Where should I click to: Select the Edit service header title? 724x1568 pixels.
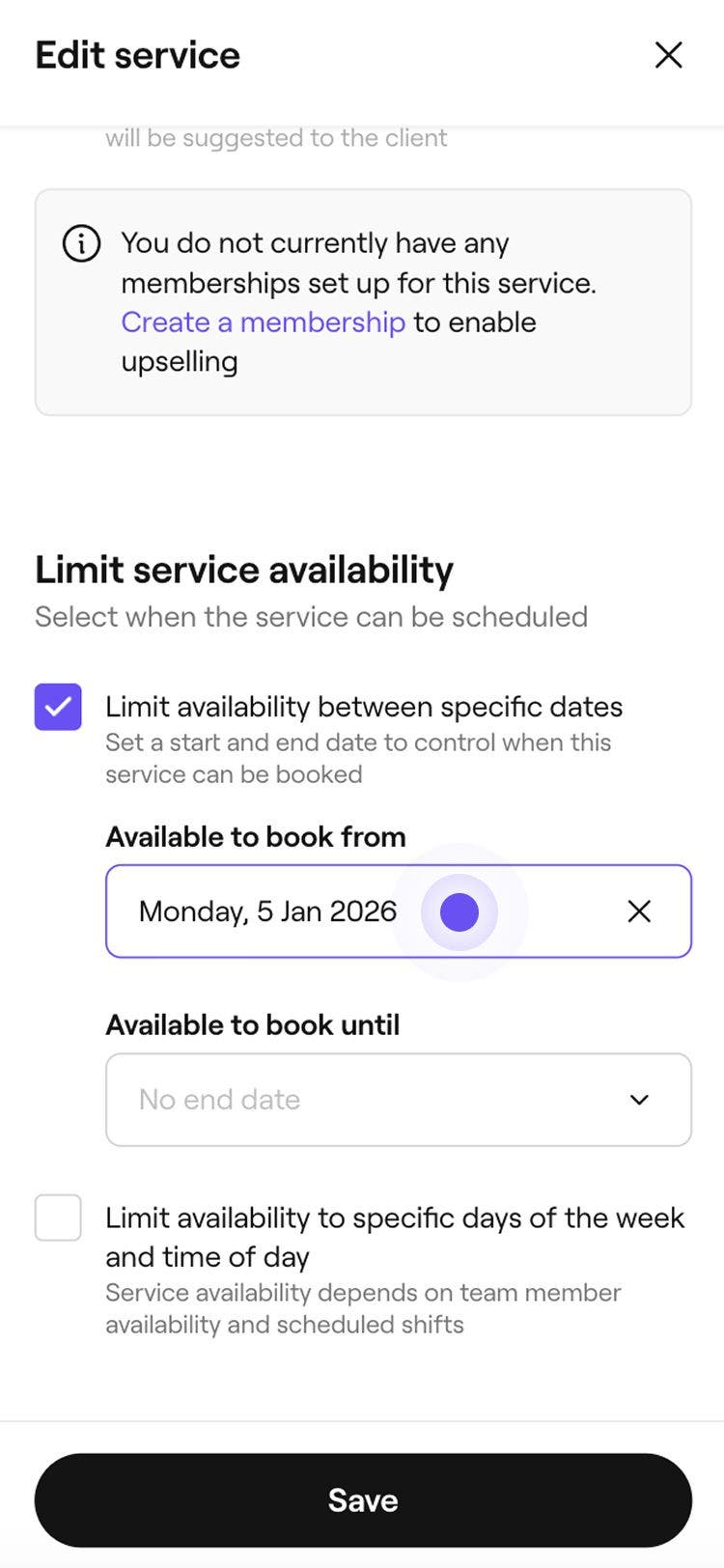tap(137, 55)
